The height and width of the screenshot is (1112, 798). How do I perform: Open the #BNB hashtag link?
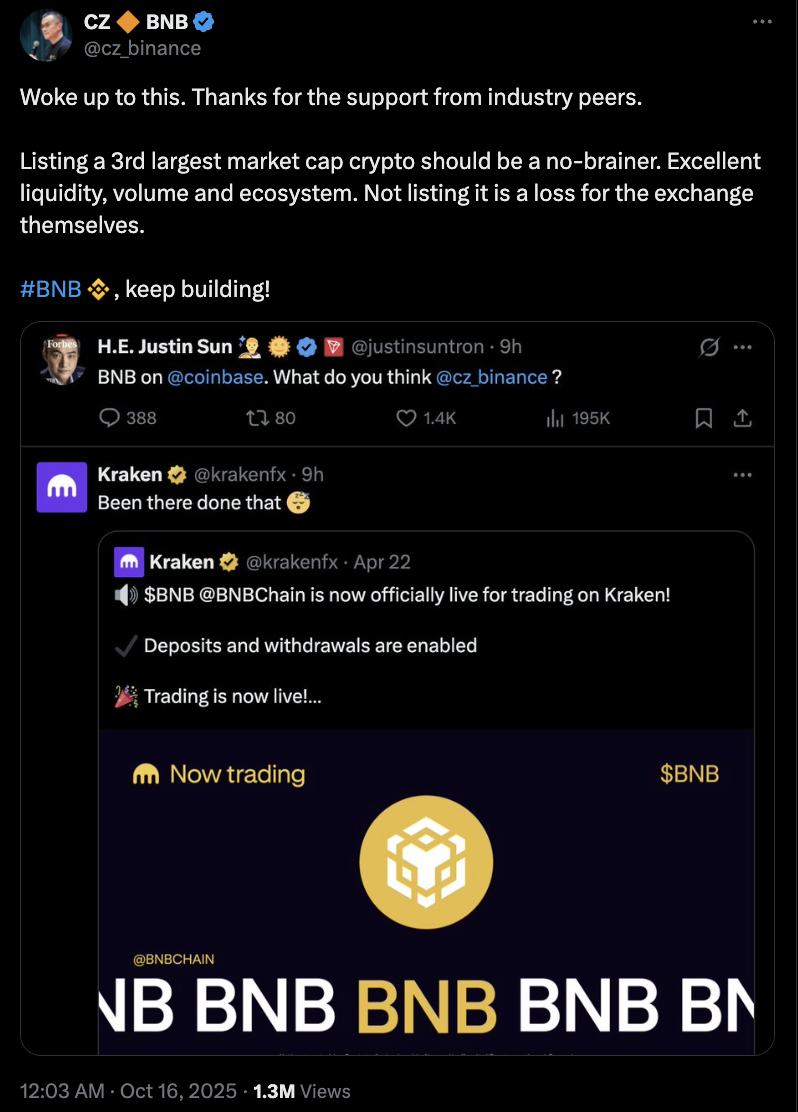(x=50, y=289)
